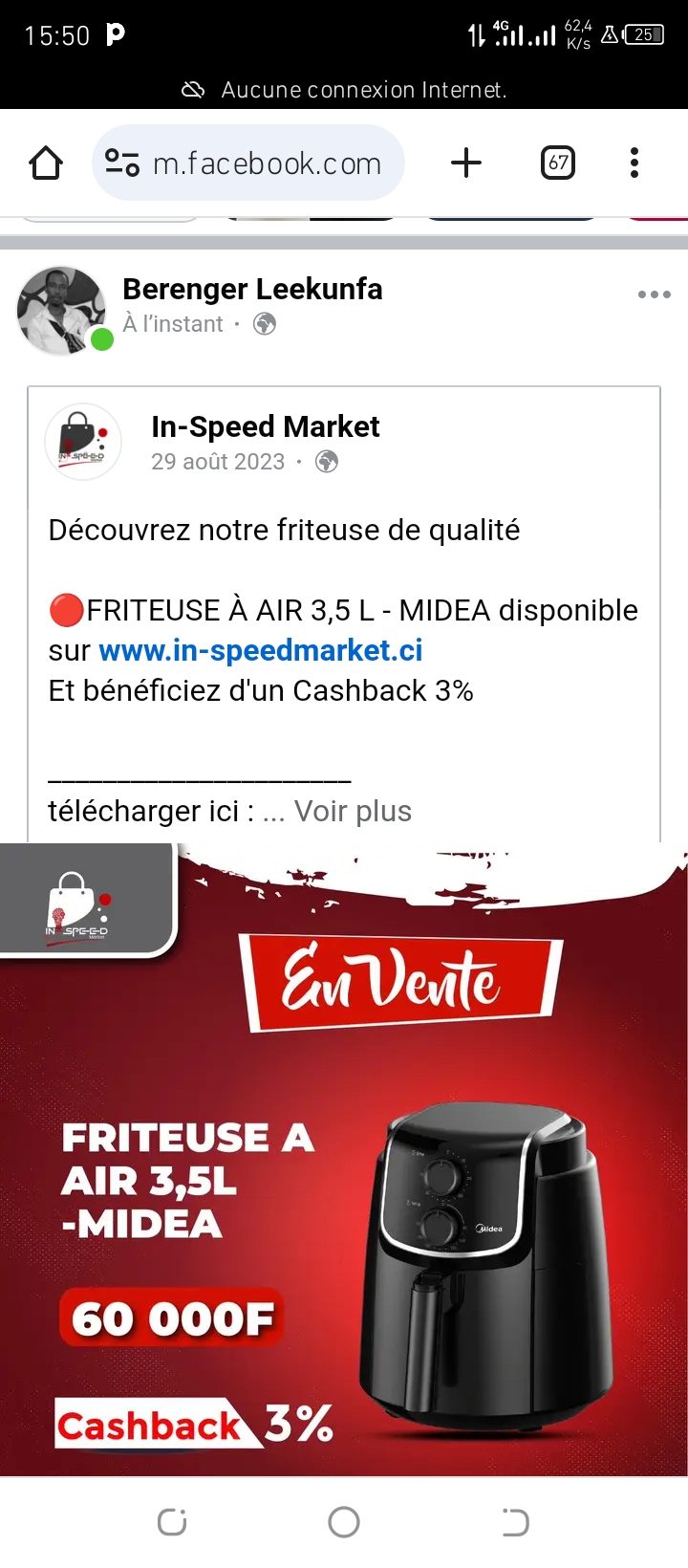Open the Friteuse à Air Midea image
This screenshot has width=688, height=1568.
click(344, 1159)
